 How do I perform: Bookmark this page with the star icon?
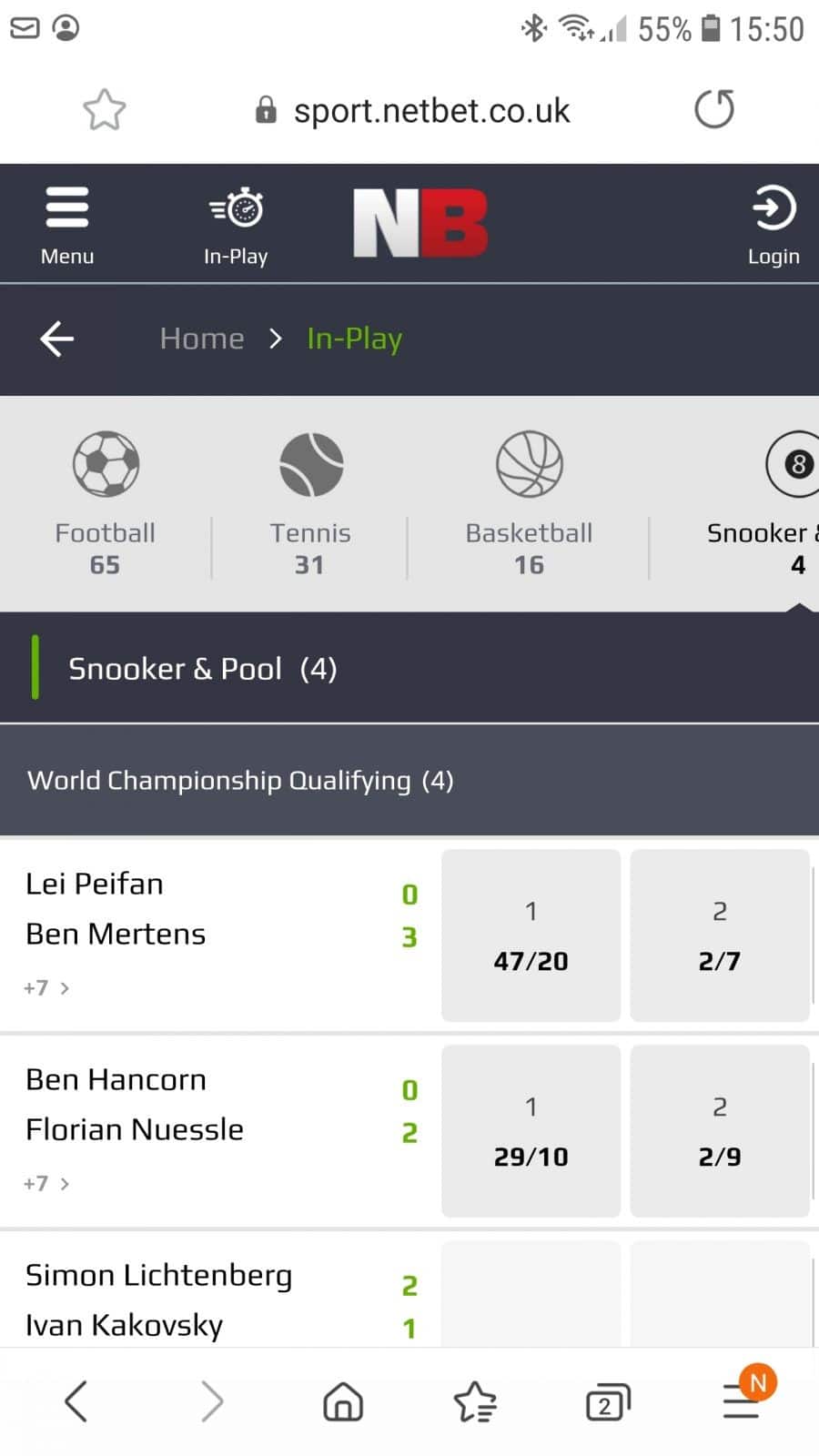pos(105,110)
